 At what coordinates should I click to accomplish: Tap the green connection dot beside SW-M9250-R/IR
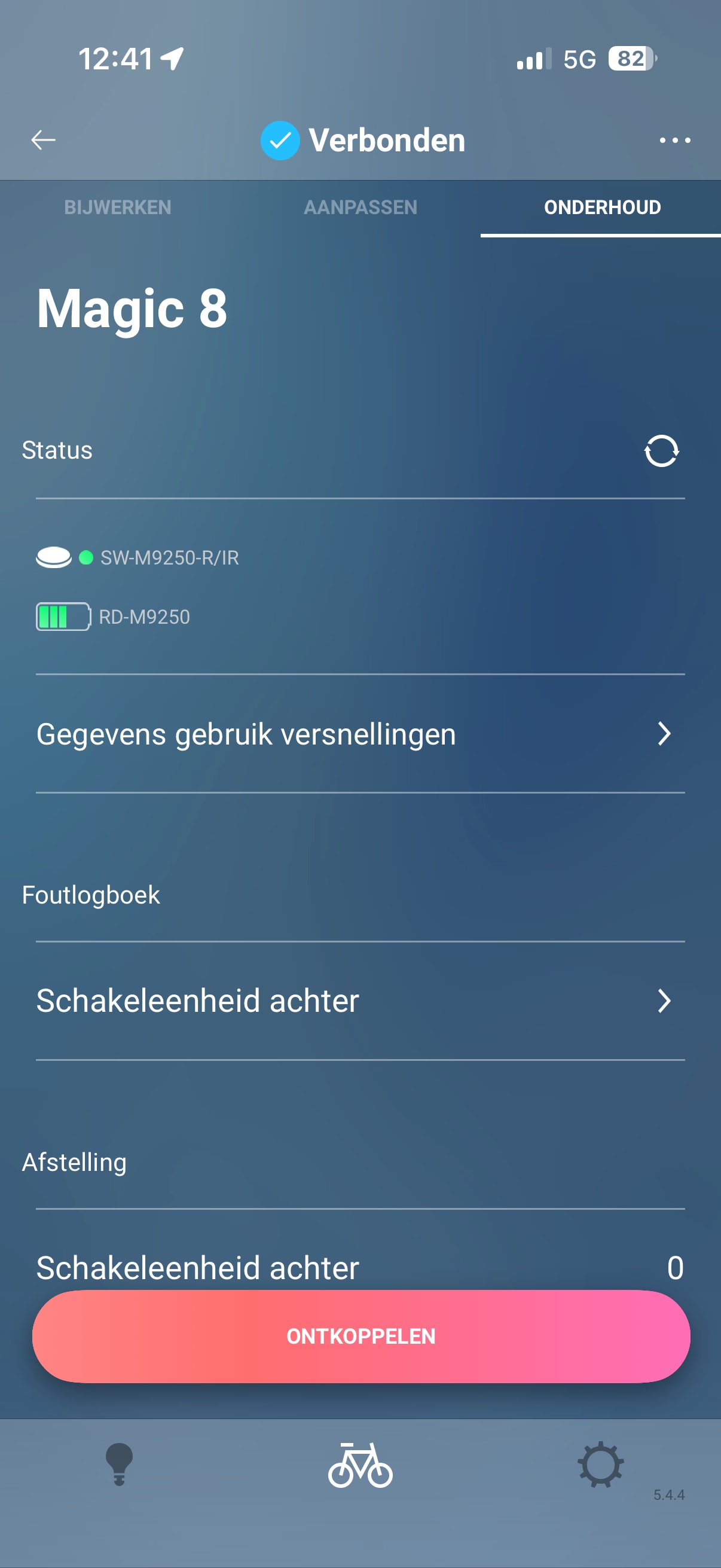87,556
